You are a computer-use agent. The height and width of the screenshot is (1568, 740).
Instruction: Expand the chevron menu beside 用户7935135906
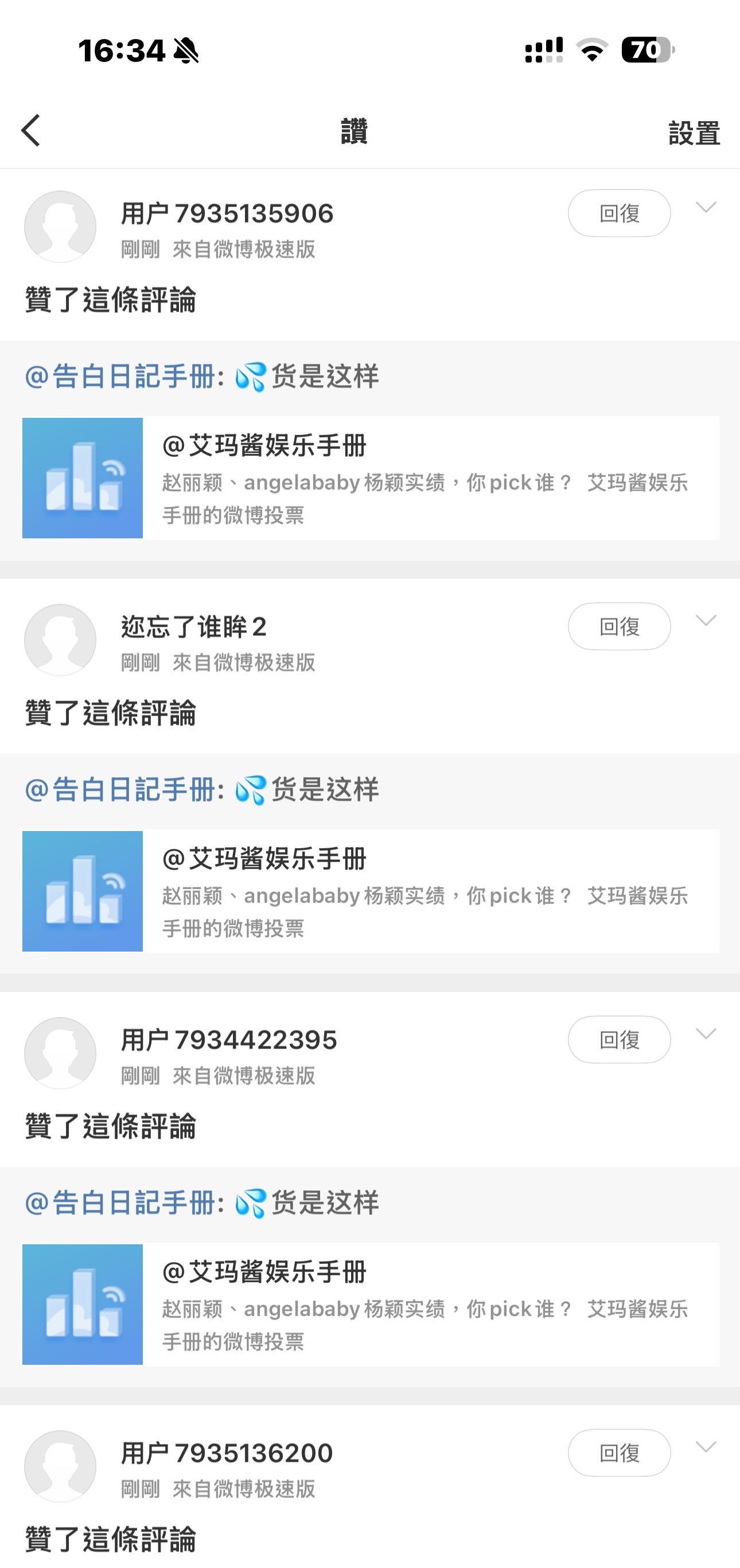point(706,208)
